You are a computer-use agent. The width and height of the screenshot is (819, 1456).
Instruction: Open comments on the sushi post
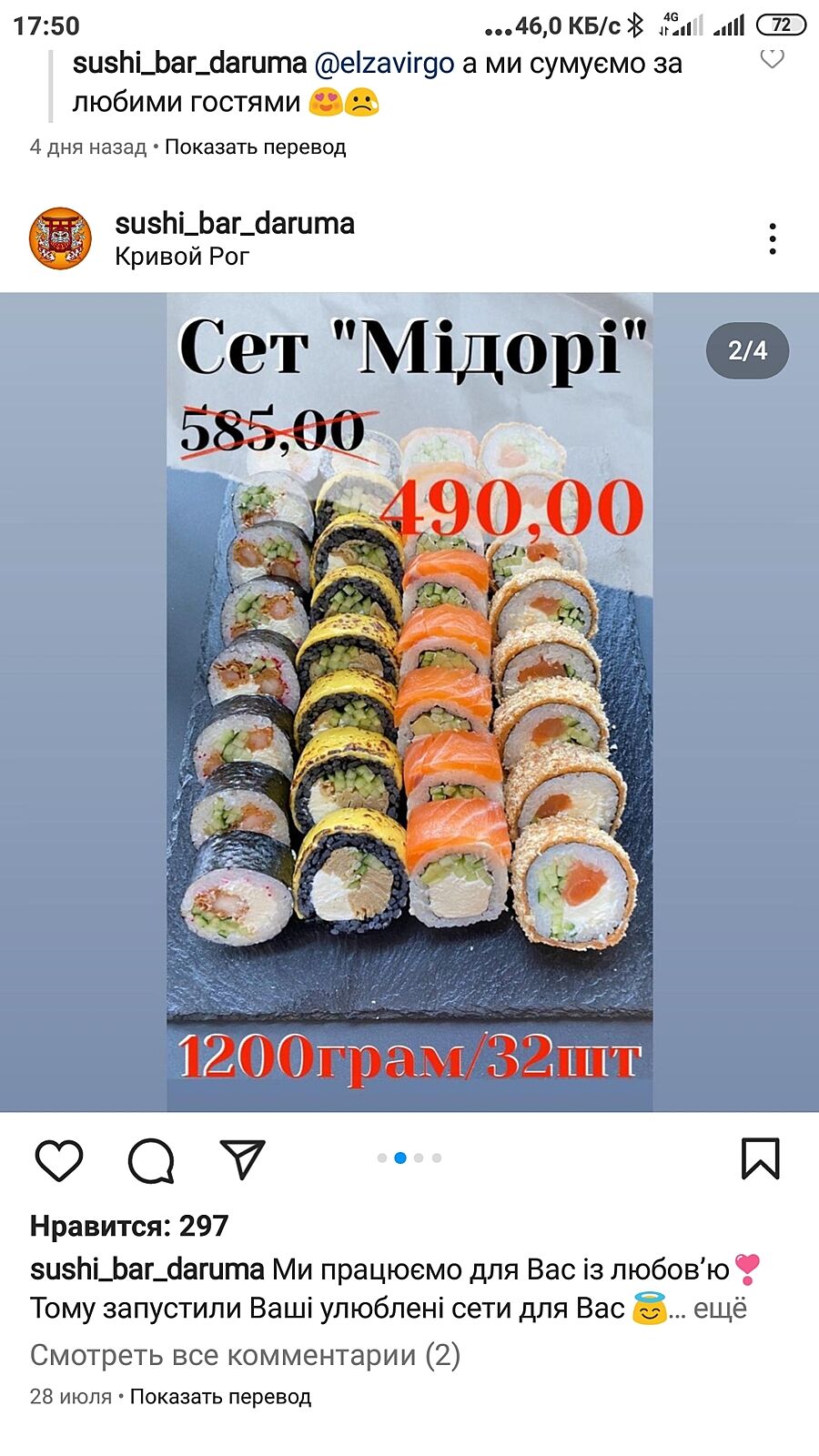[151, 1160]
